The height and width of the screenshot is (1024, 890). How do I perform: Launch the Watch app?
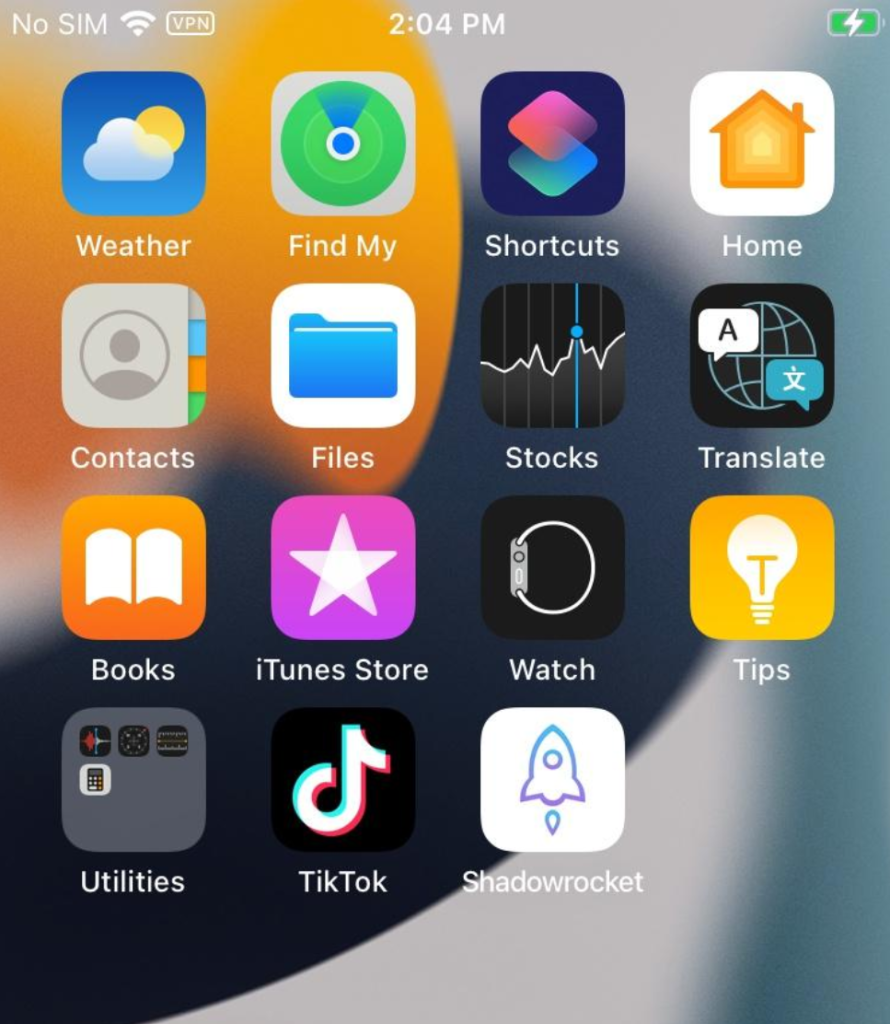(x=552, y=567)
